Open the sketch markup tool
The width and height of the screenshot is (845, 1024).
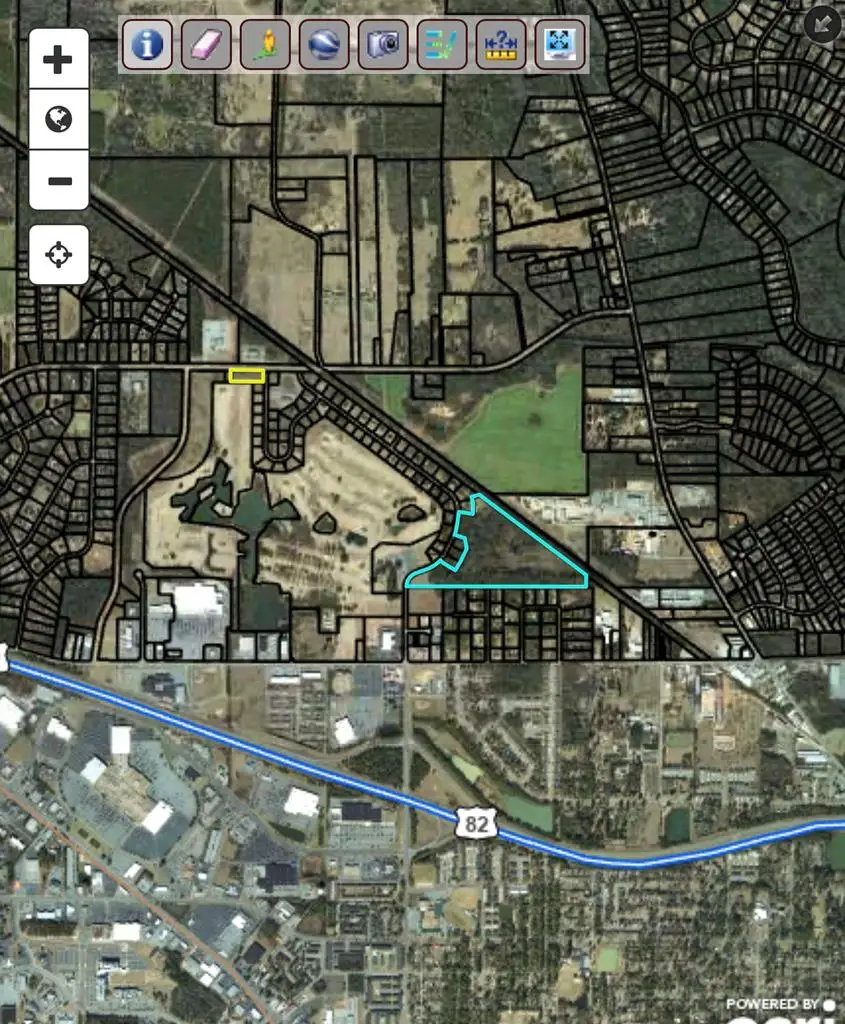(441, 44)
